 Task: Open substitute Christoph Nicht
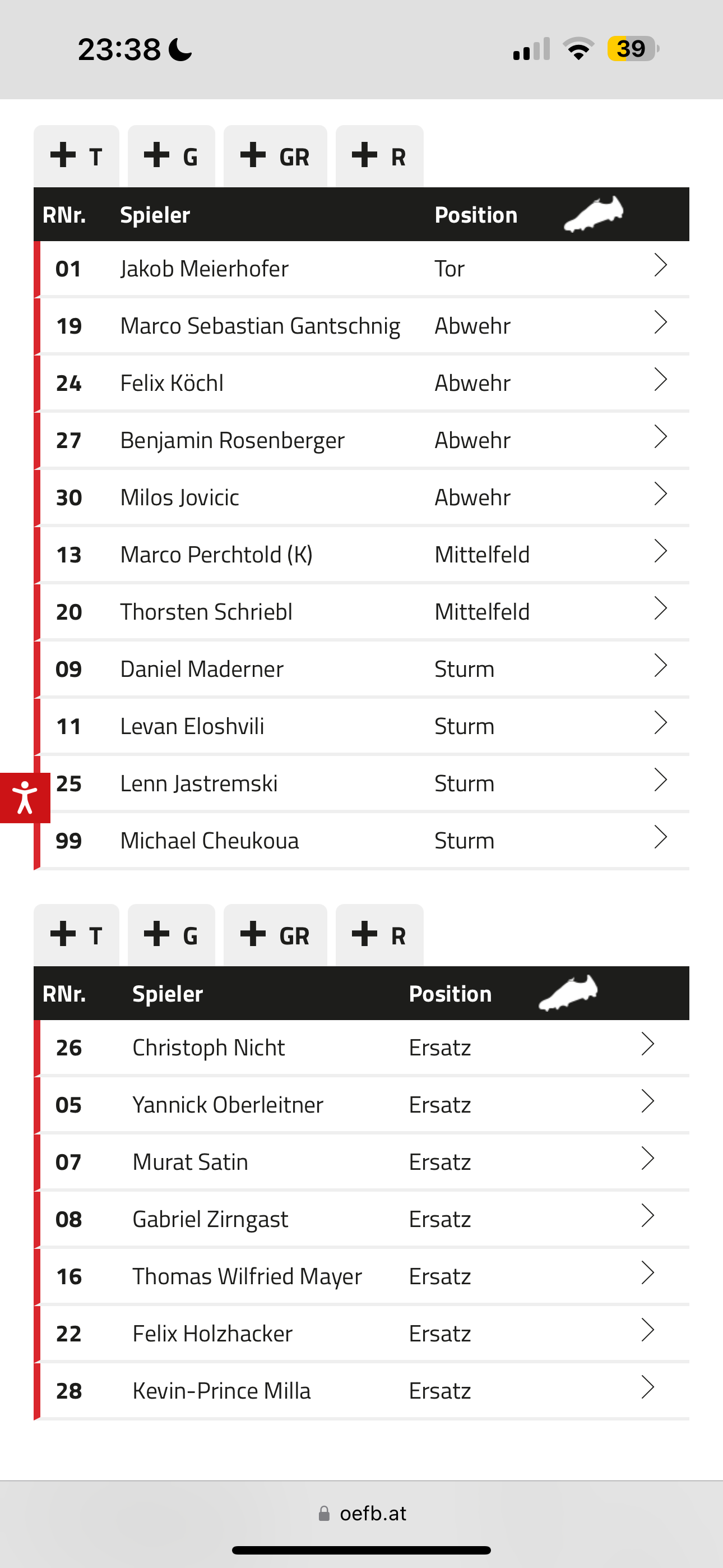click(361, 1048)
